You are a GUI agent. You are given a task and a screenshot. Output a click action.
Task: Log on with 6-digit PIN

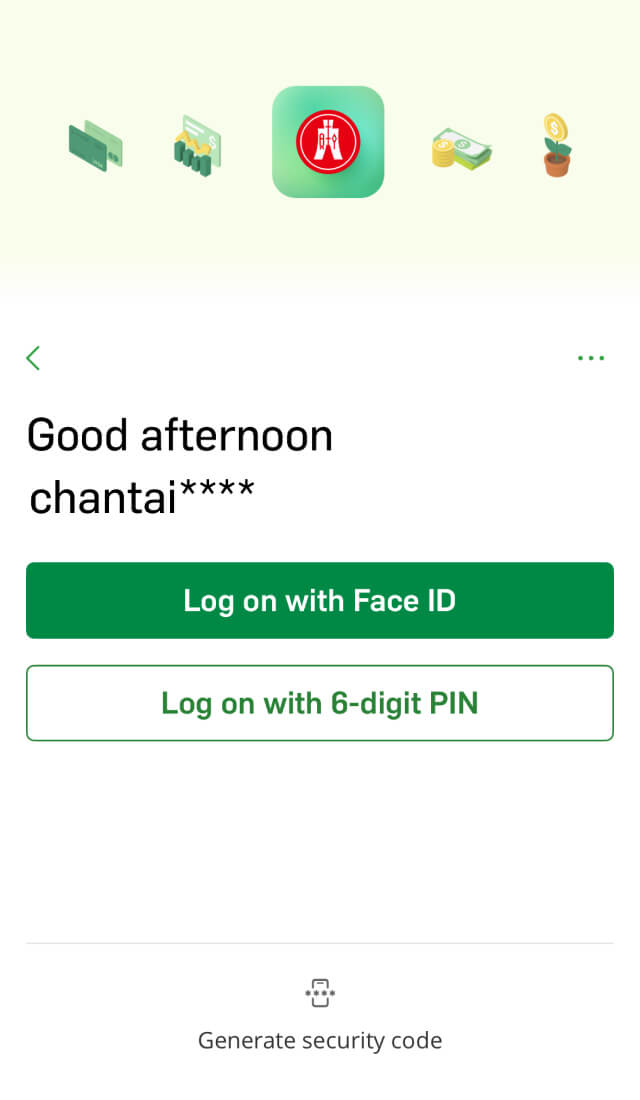(x=320, y=703)
